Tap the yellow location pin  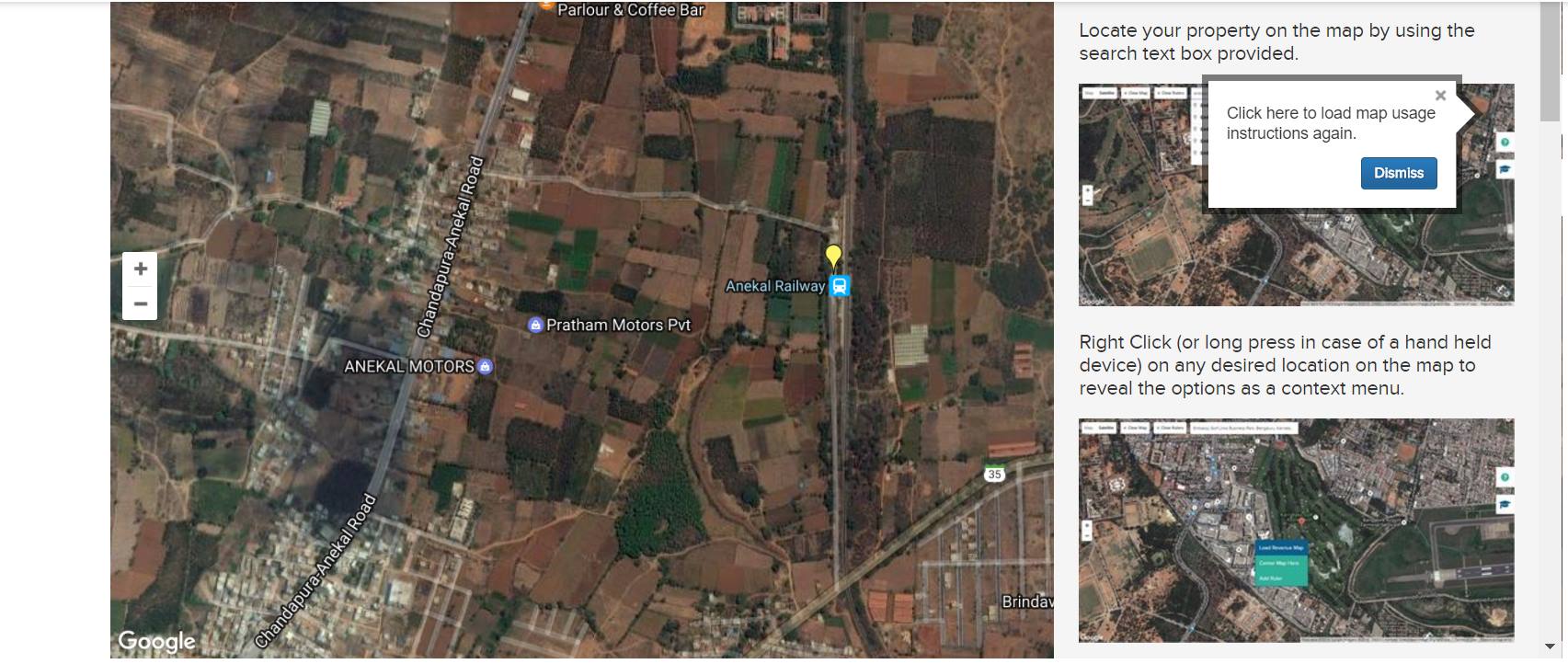[x=833, y=255]
